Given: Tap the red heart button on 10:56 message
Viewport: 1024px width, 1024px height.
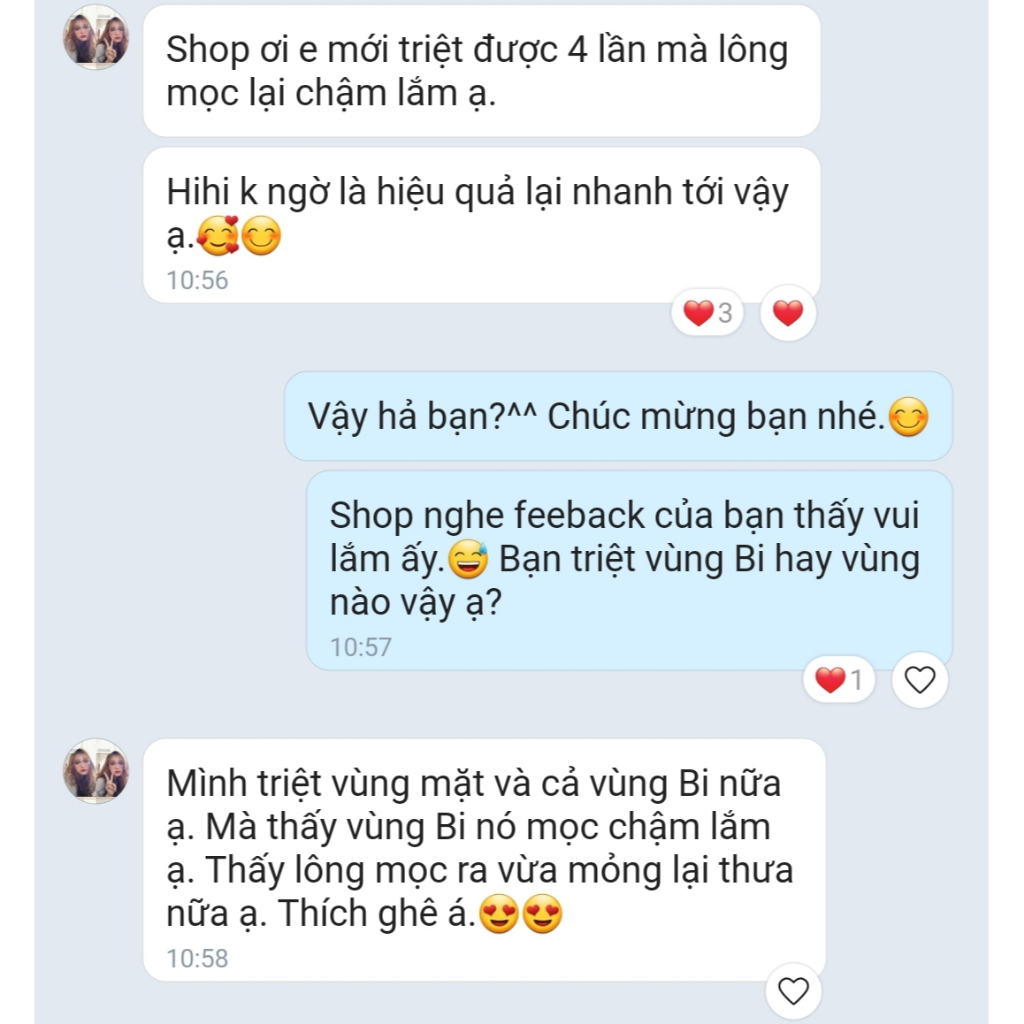Looking at the screenshot, I should 788,314.
